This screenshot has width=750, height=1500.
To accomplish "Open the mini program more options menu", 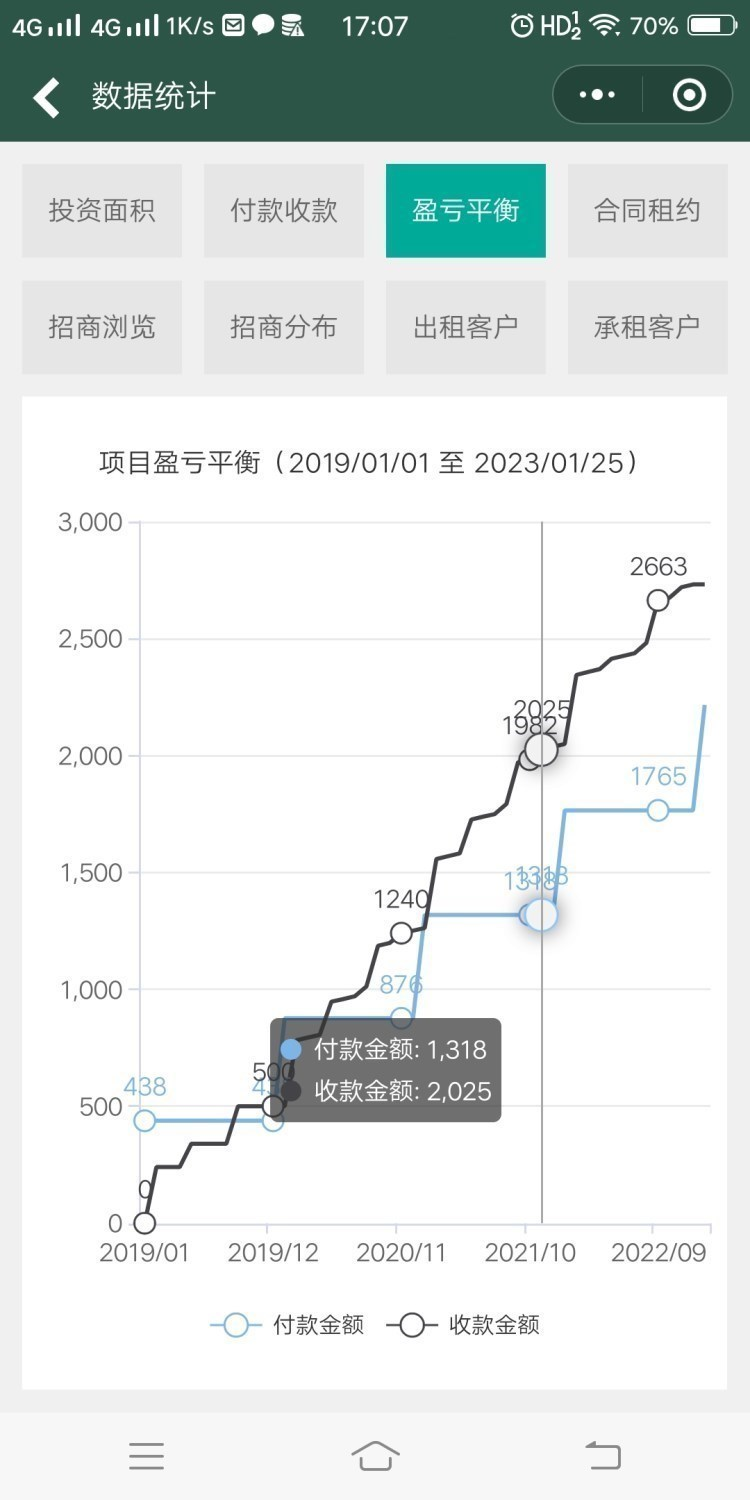I will point(598,96).
